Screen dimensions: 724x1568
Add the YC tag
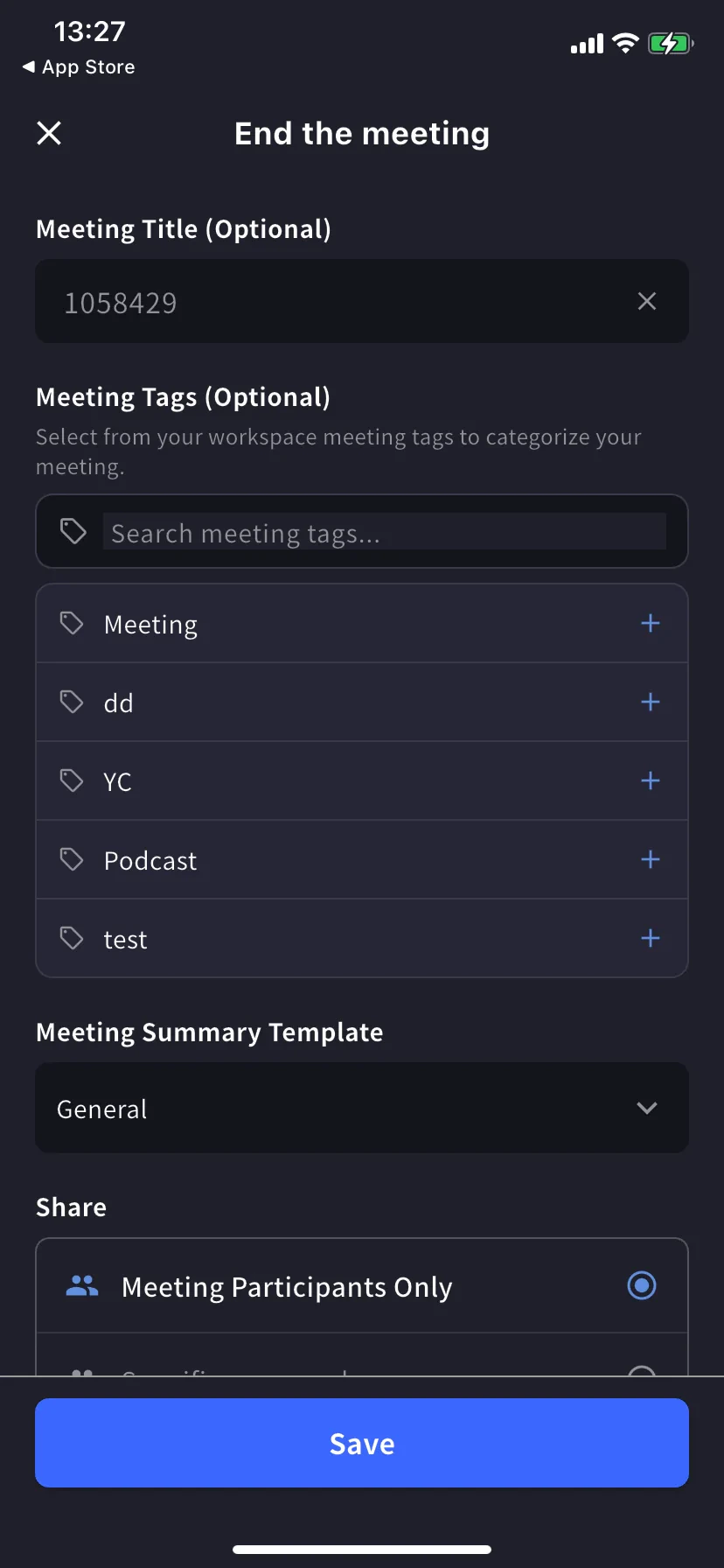[650, 780]
